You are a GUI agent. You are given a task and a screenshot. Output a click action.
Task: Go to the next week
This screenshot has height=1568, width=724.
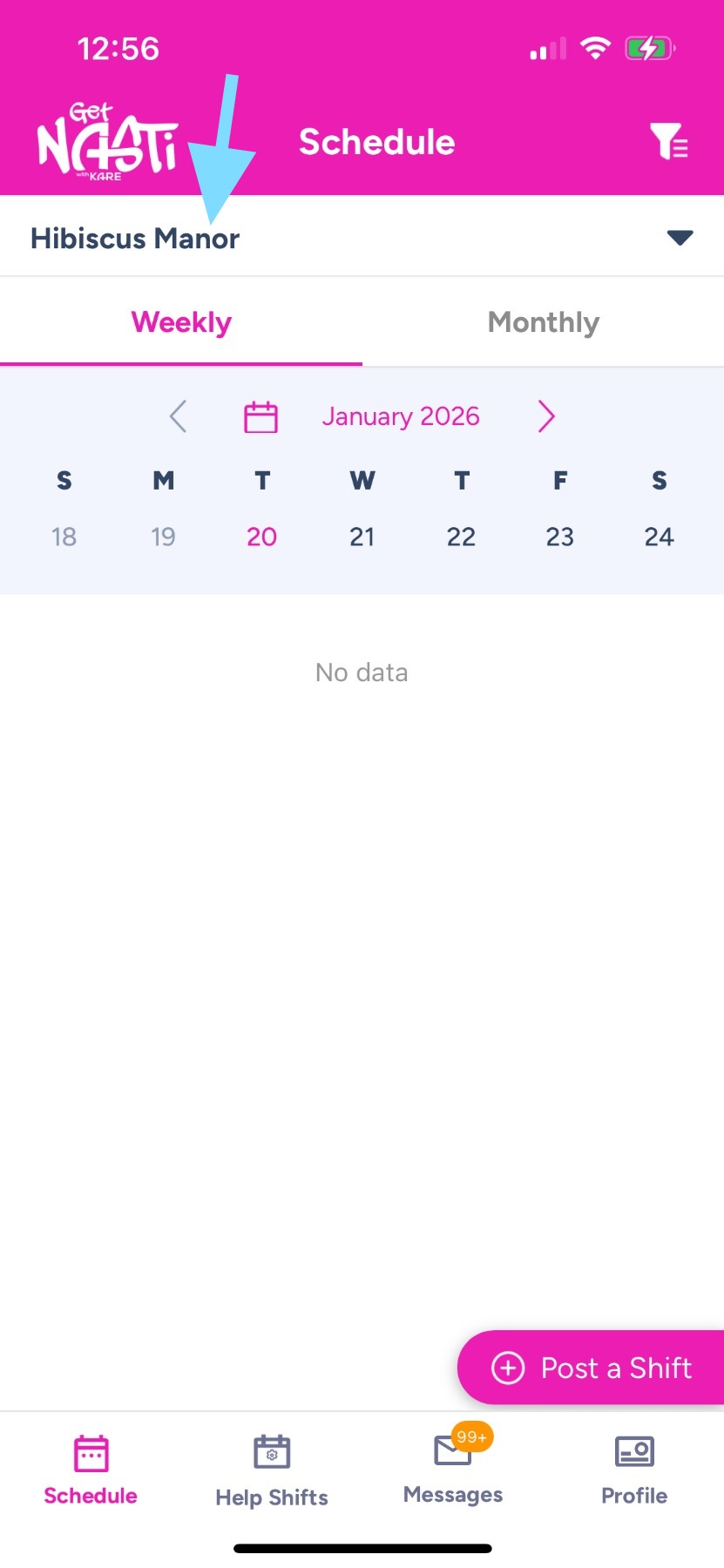pyautogui.click(x=546, y=416)
